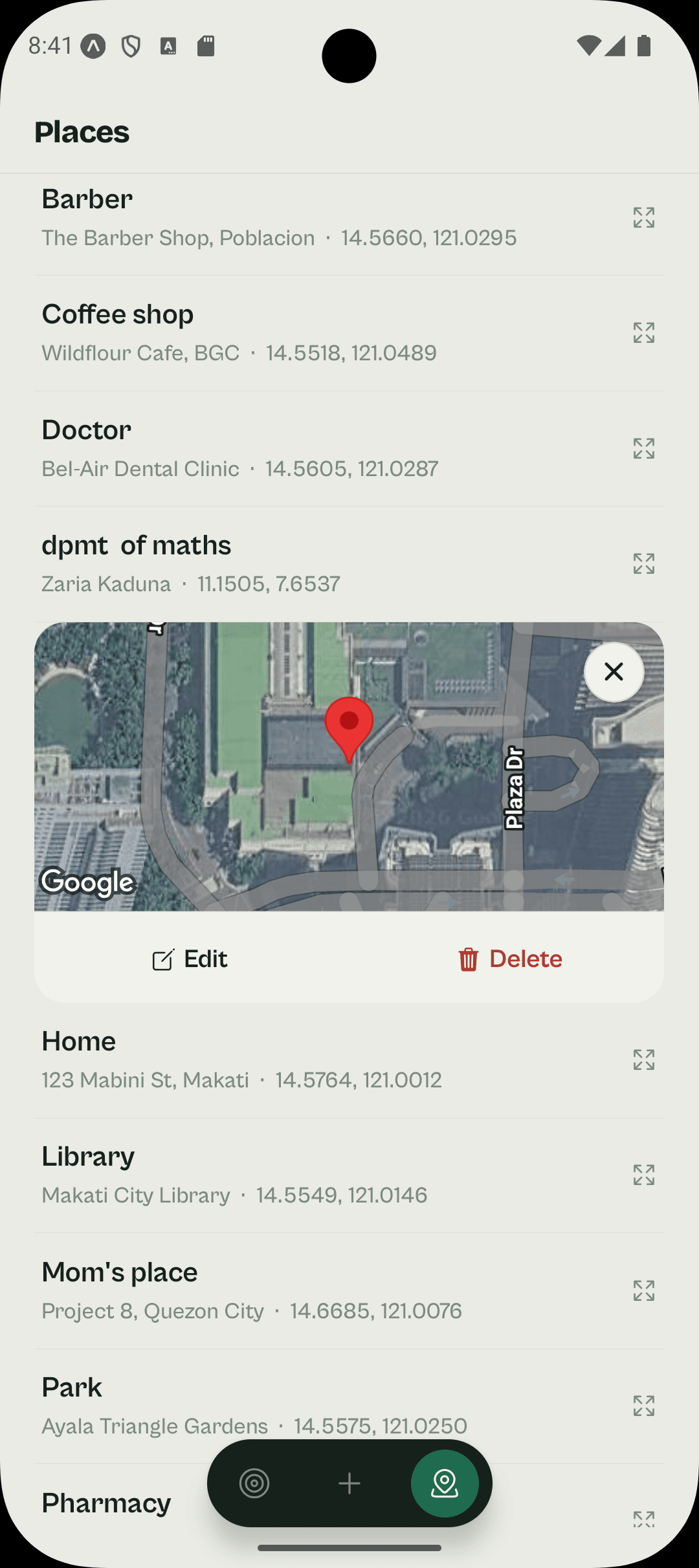This screenshot has width=699, height=1568.
Task: Expand the Doctor entry map
Action: tap(644, 448)
